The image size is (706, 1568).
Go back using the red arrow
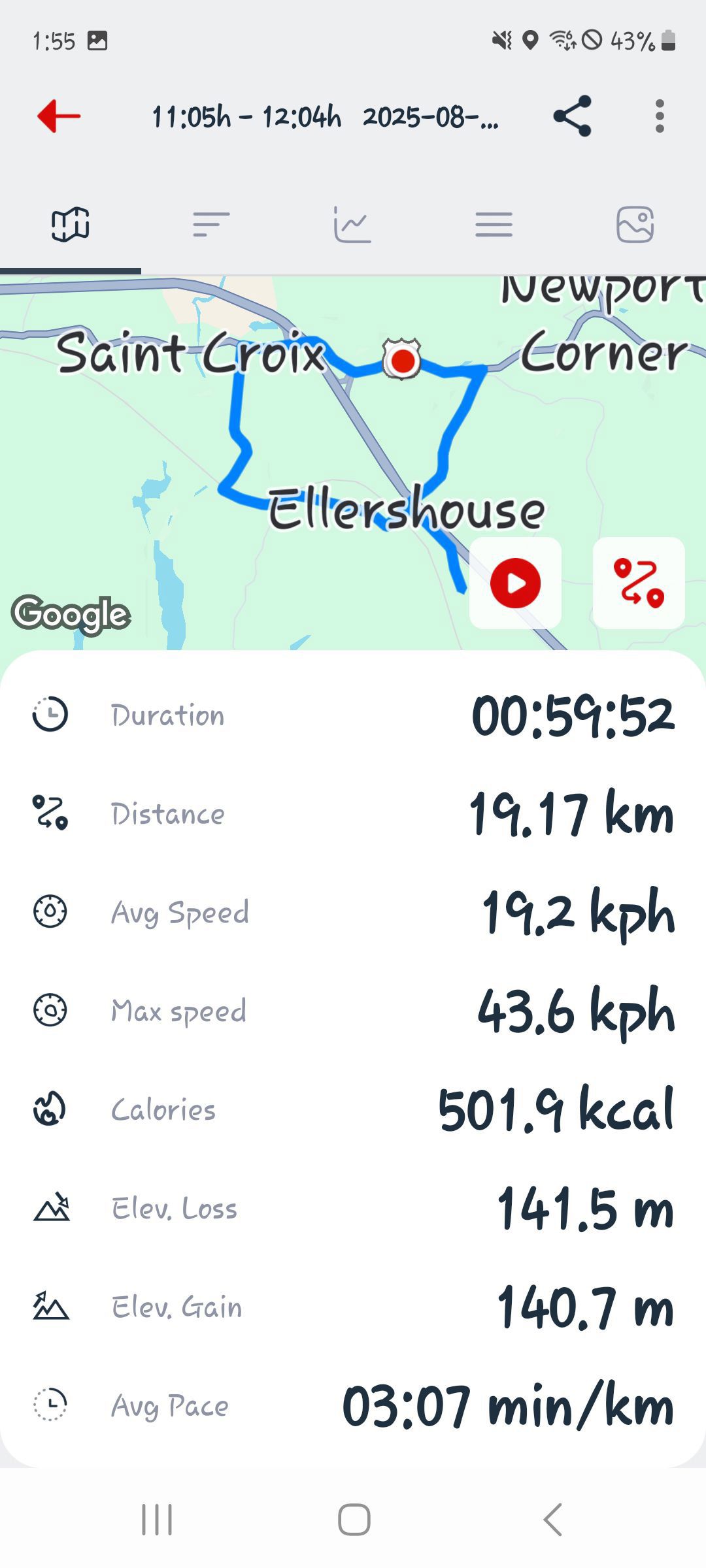pyautogui.click(x=59, y=116)
